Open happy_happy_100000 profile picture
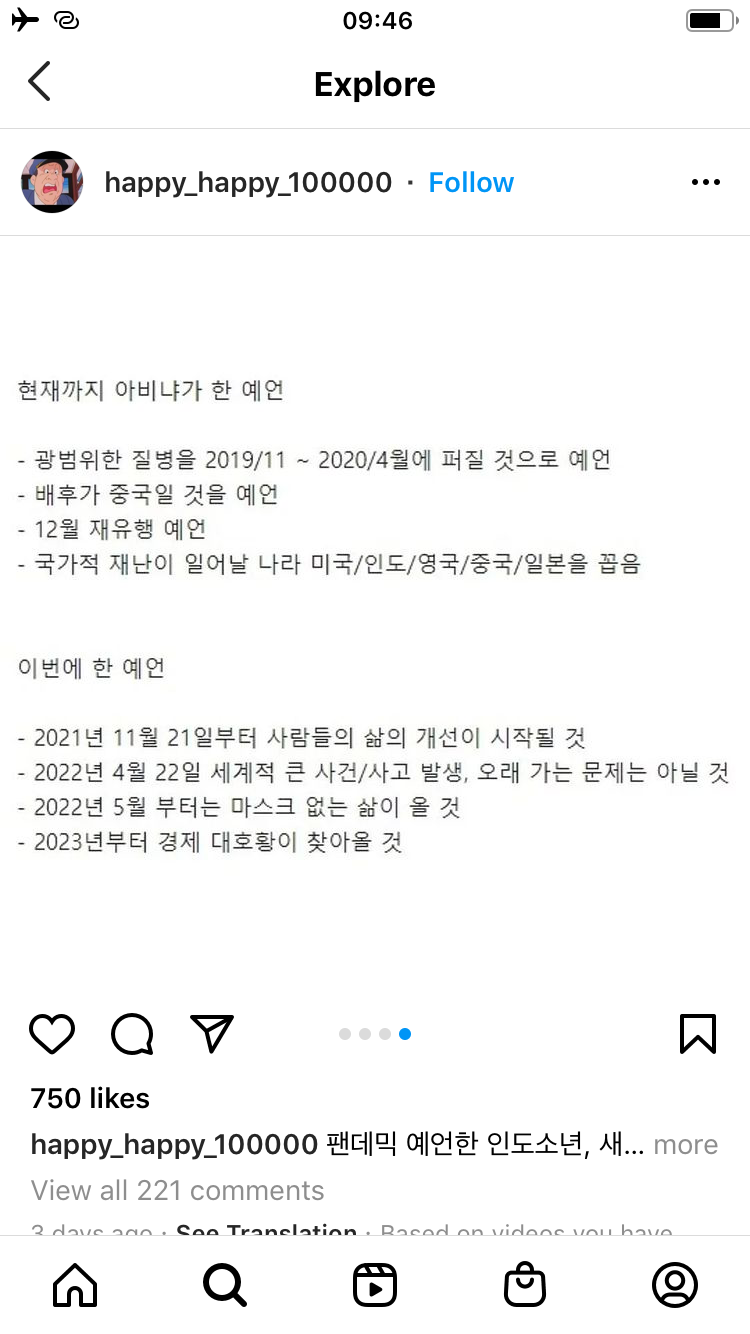The height and width of the screenshot is (1334, 750). point(52,182)
